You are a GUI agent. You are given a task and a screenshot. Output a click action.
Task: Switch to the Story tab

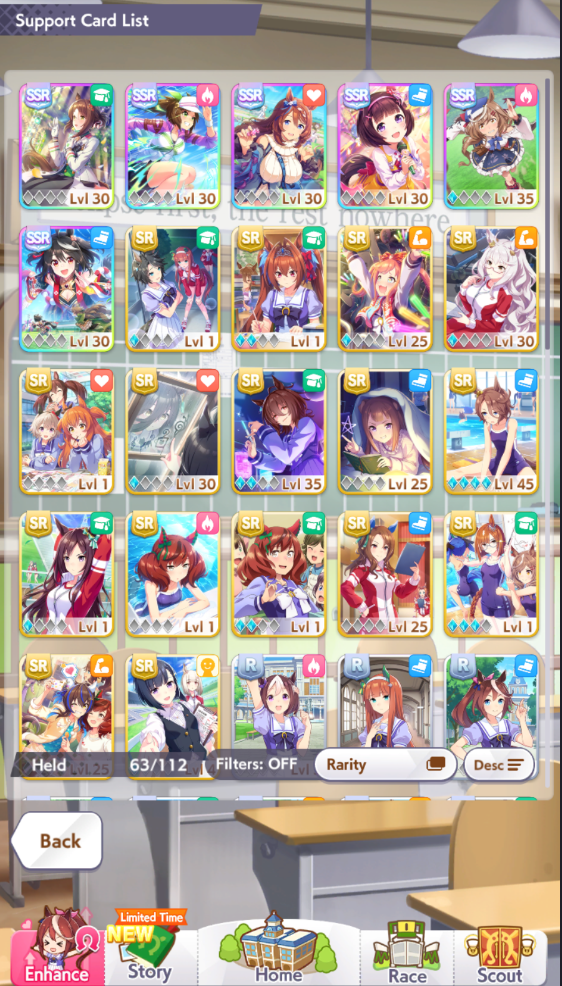pyautogui.click(x=150, y=948)
